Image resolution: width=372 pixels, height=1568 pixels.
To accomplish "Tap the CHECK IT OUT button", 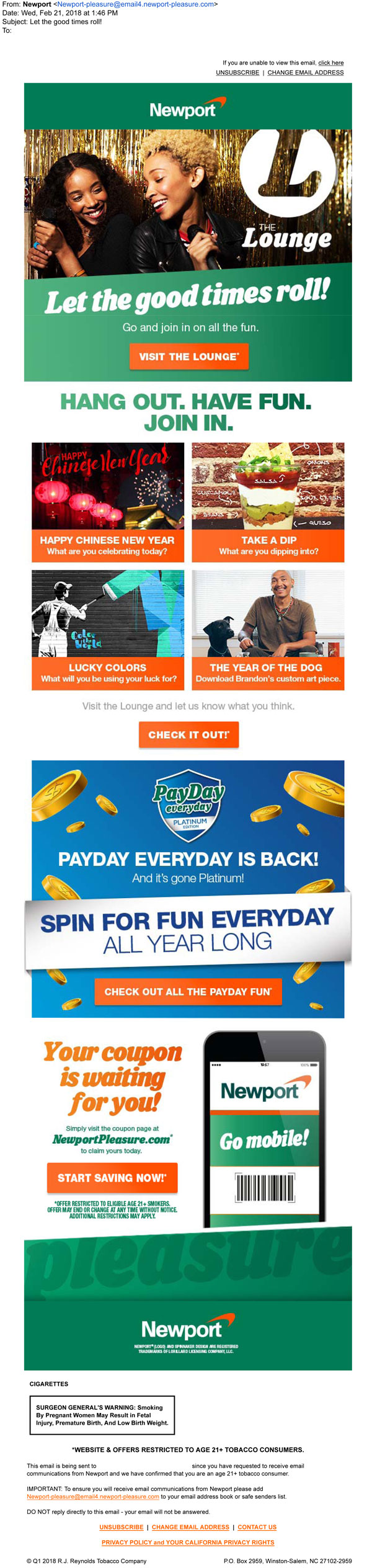I will click(x=188, y=734).
